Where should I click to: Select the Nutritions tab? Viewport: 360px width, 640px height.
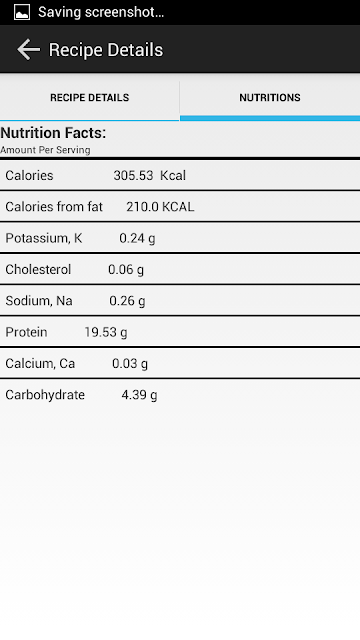pyautogui.click(x=270, y=98)
